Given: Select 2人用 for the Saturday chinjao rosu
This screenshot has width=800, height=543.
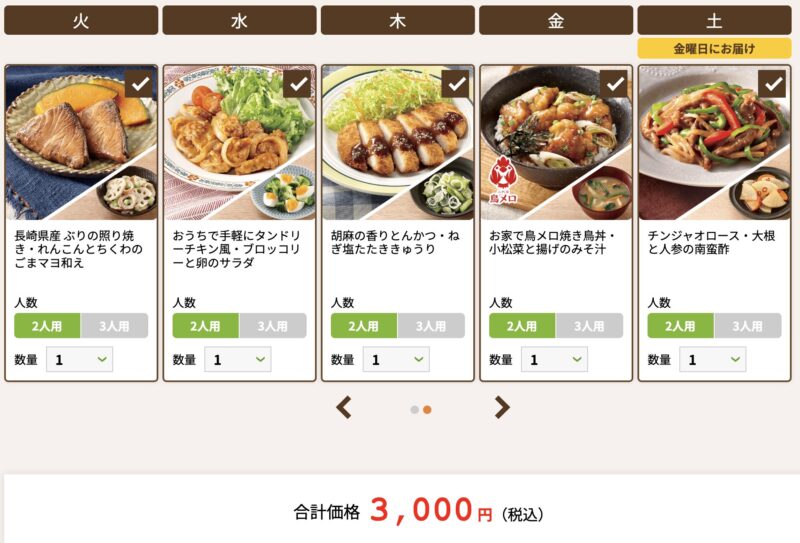Looking at the screenshot, I should tap(680, 326).
